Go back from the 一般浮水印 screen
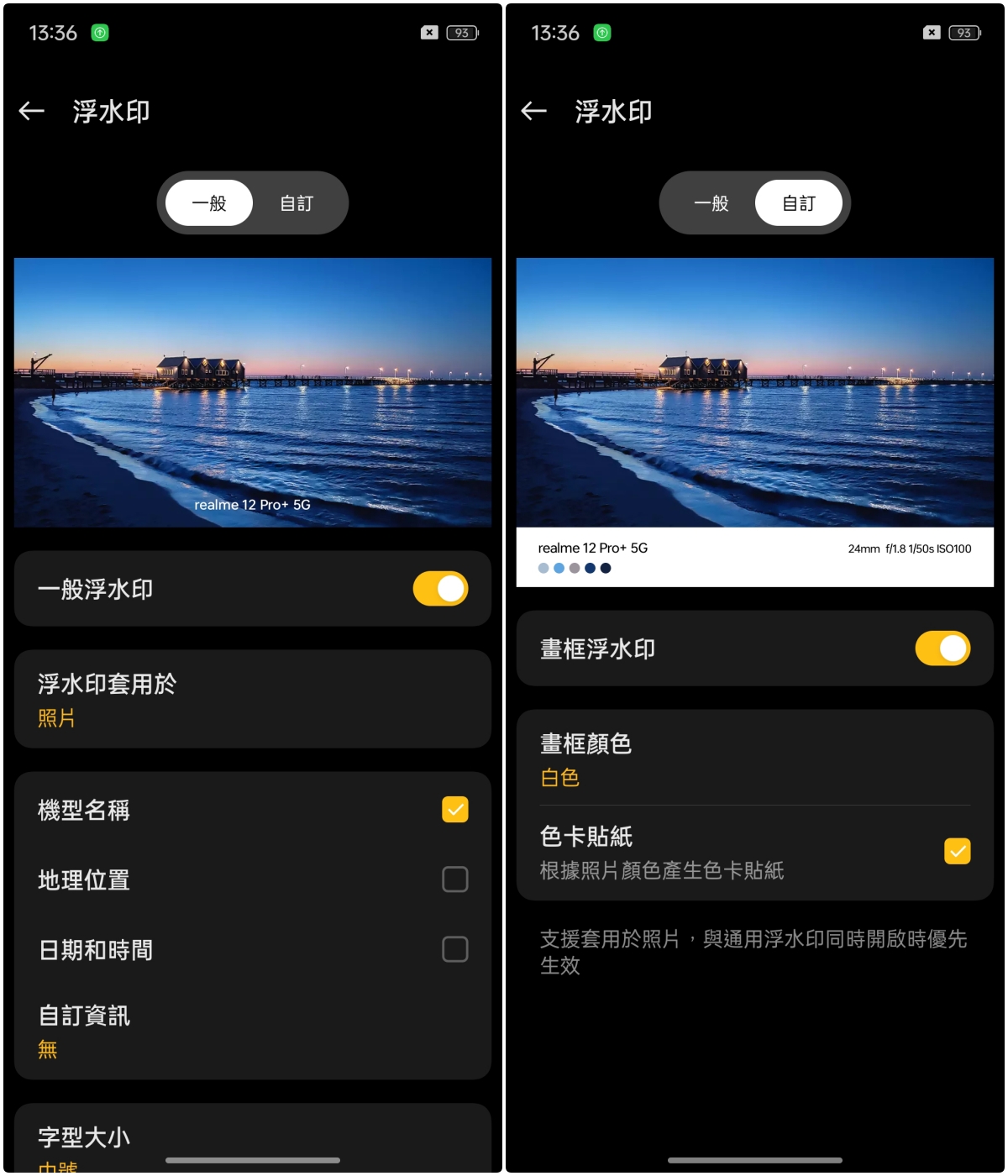 click(32, 111)
